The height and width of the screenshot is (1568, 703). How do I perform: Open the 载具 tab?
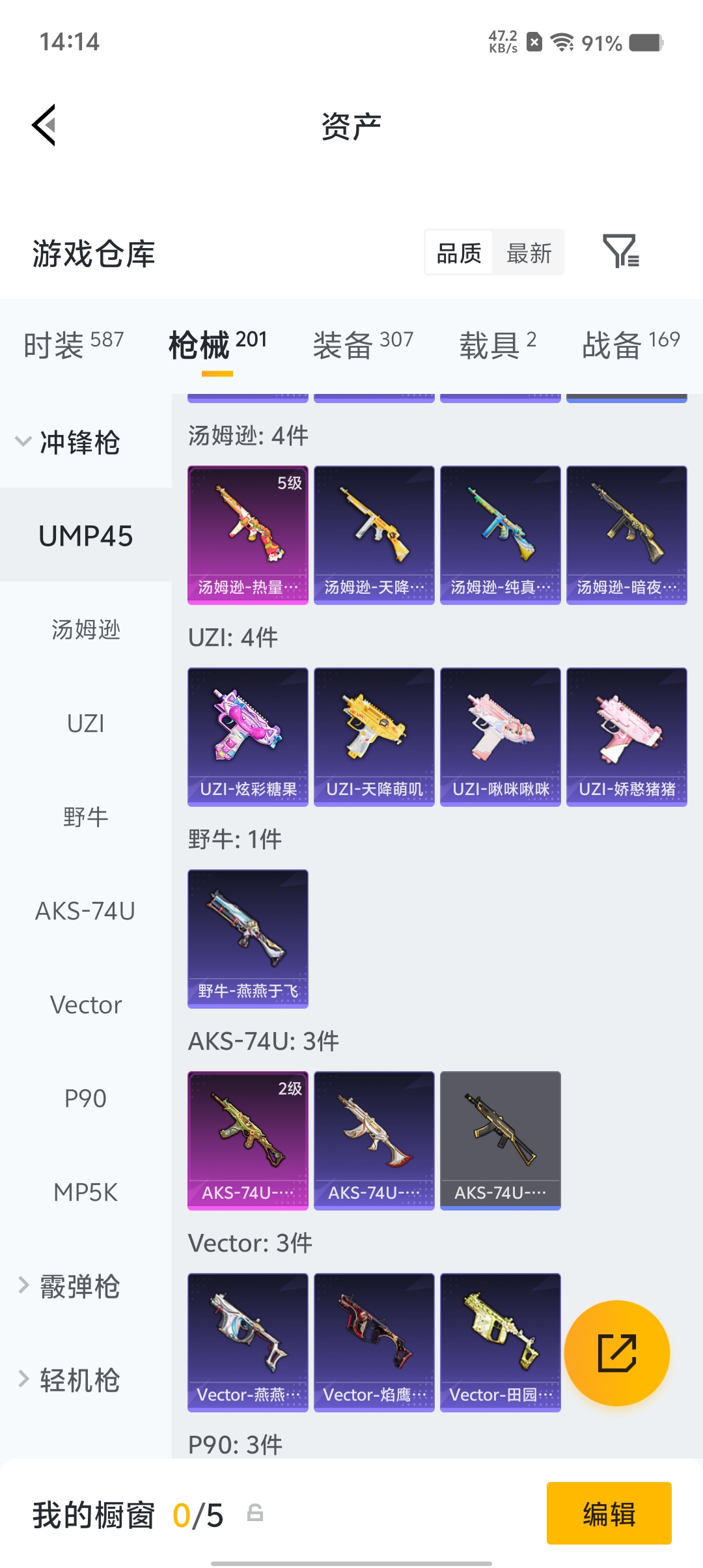[x=498, y=344]
